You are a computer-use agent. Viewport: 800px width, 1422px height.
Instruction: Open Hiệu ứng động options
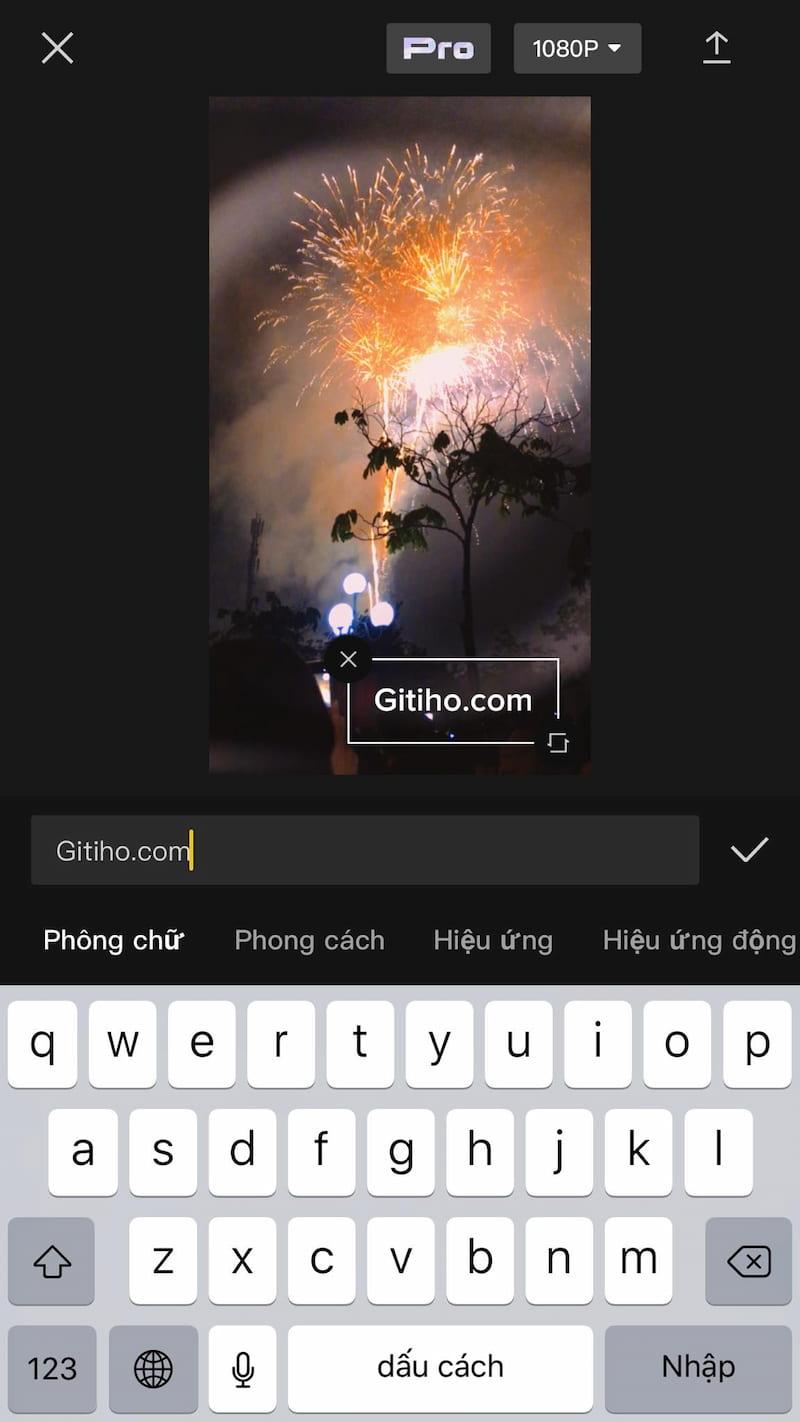pos(700,940)
